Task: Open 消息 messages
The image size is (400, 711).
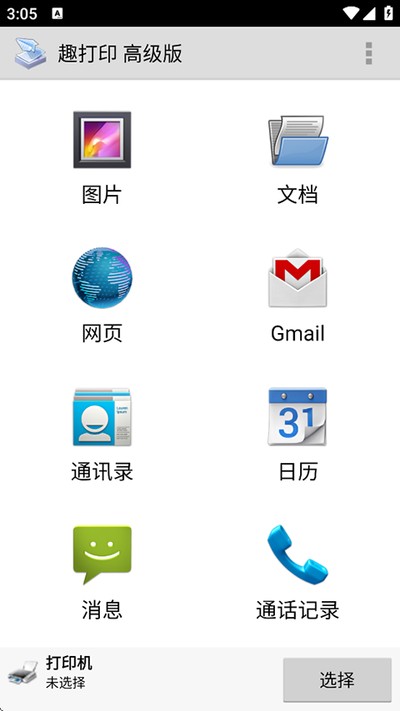Action: [x=102, y=572]
